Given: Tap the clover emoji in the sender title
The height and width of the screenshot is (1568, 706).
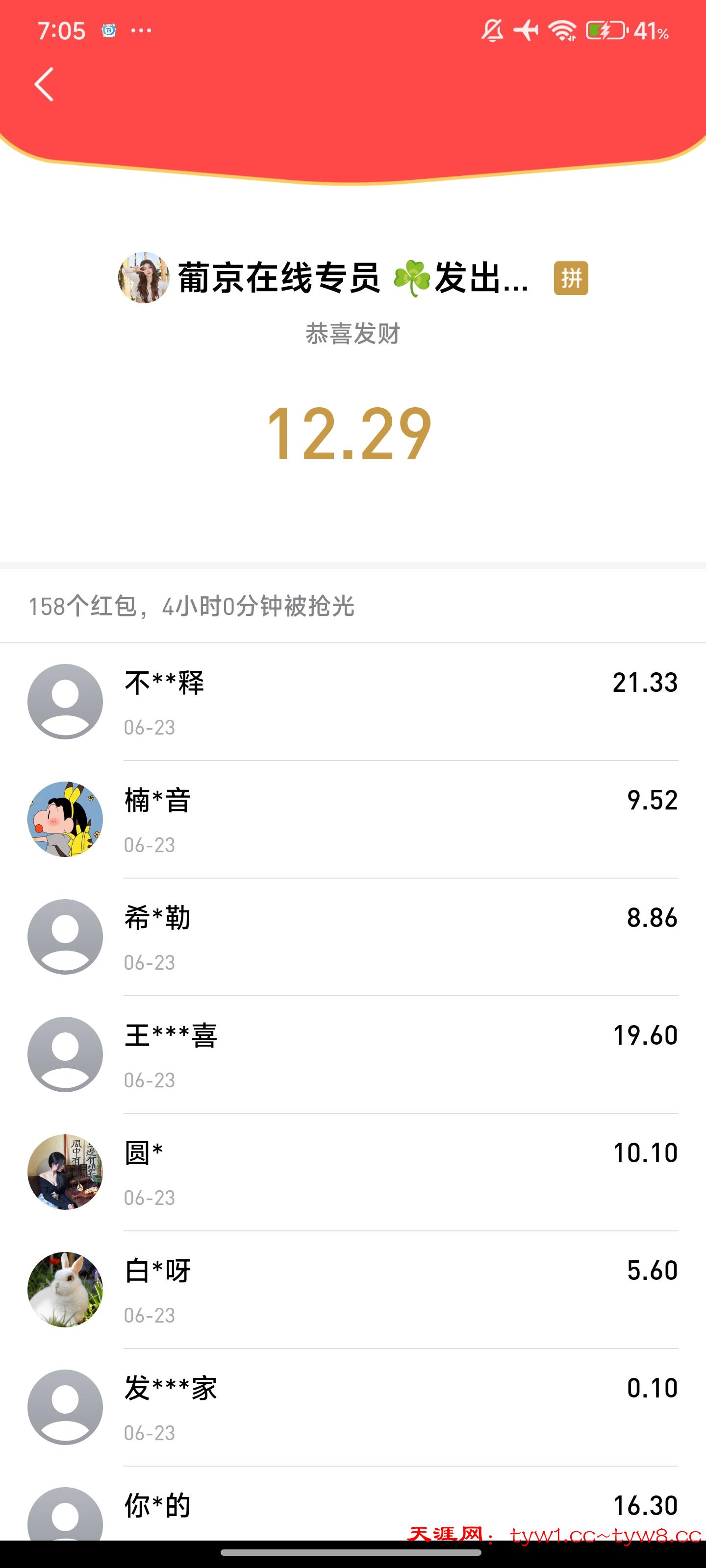Looking at the screenshot, I should tap(412, 279).
